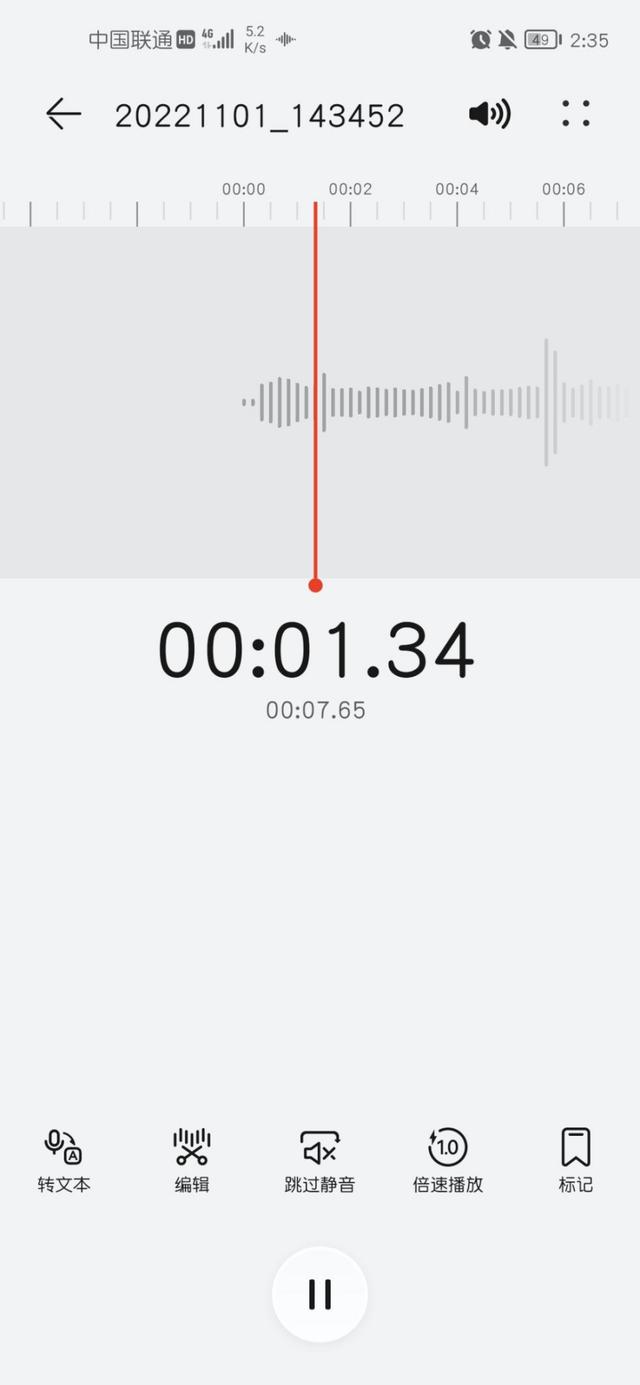Pause the recording playback
This screenshot has height=1385, width=640.
pyautogui.click(x=320, y=1294)
